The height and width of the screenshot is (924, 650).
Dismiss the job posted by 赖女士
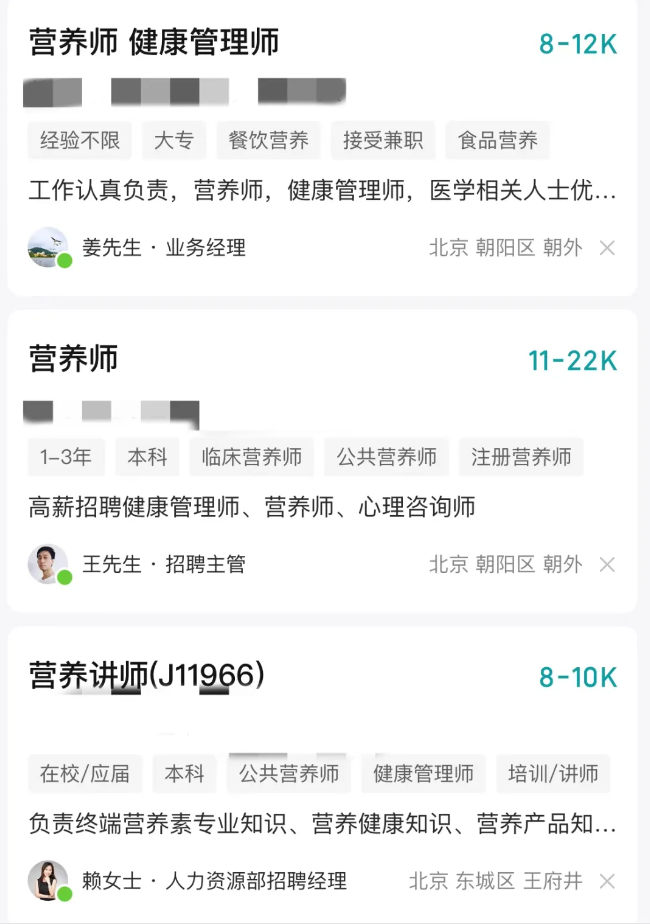pos(607,881)
